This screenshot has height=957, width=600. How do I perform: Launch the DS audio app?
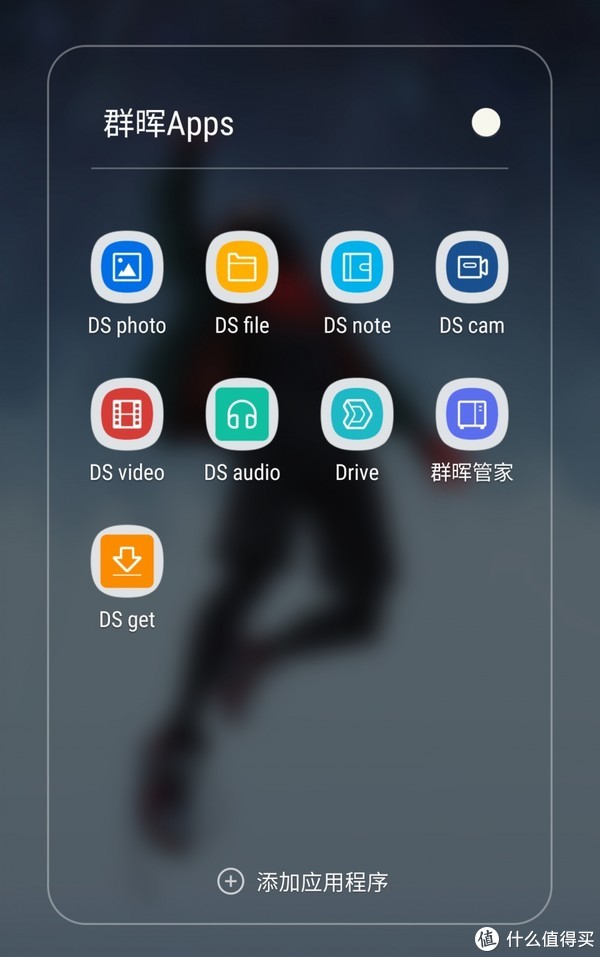[242, 415]
